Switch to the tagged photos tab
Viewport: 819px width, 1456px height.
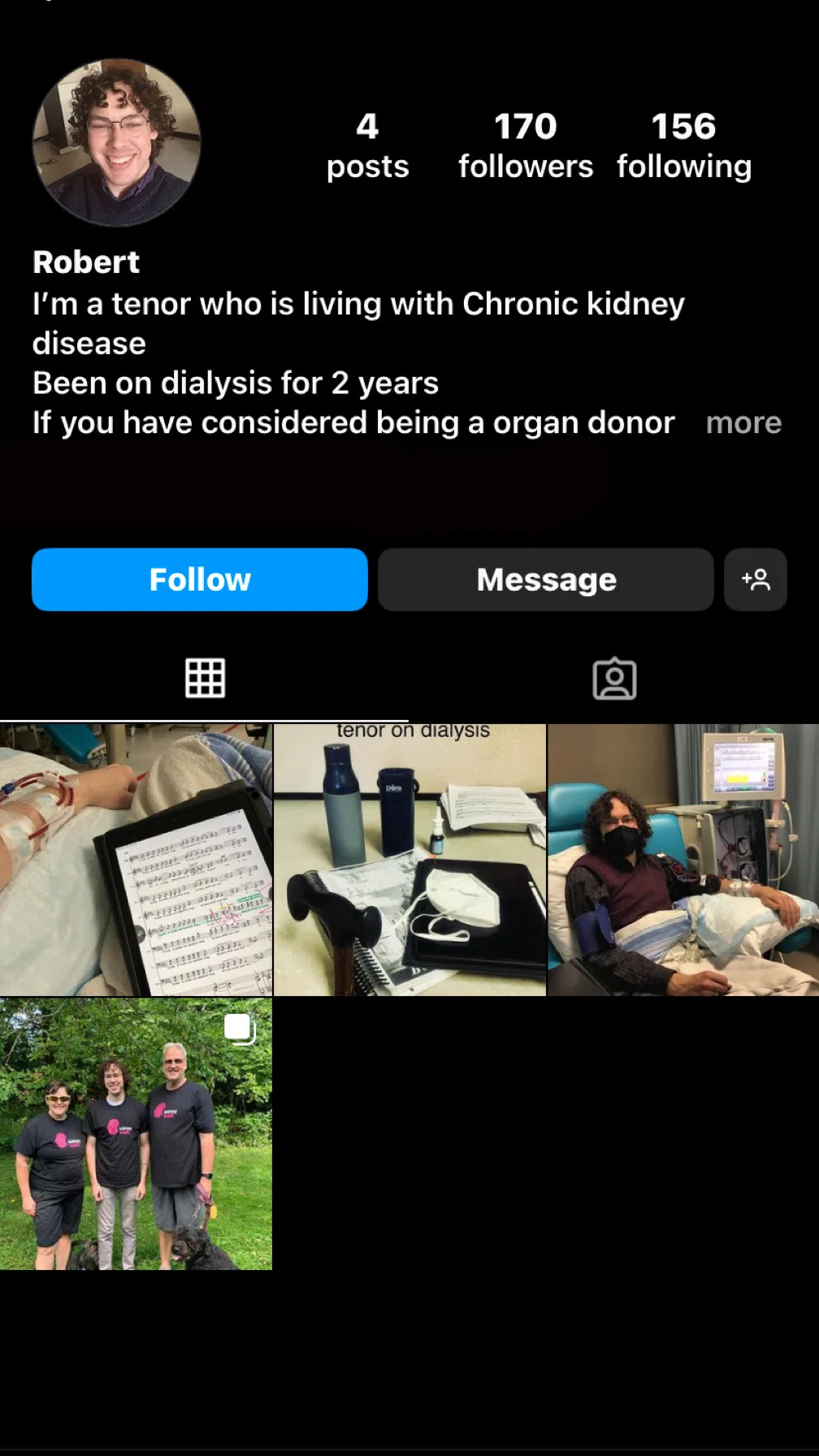[614, 678]
